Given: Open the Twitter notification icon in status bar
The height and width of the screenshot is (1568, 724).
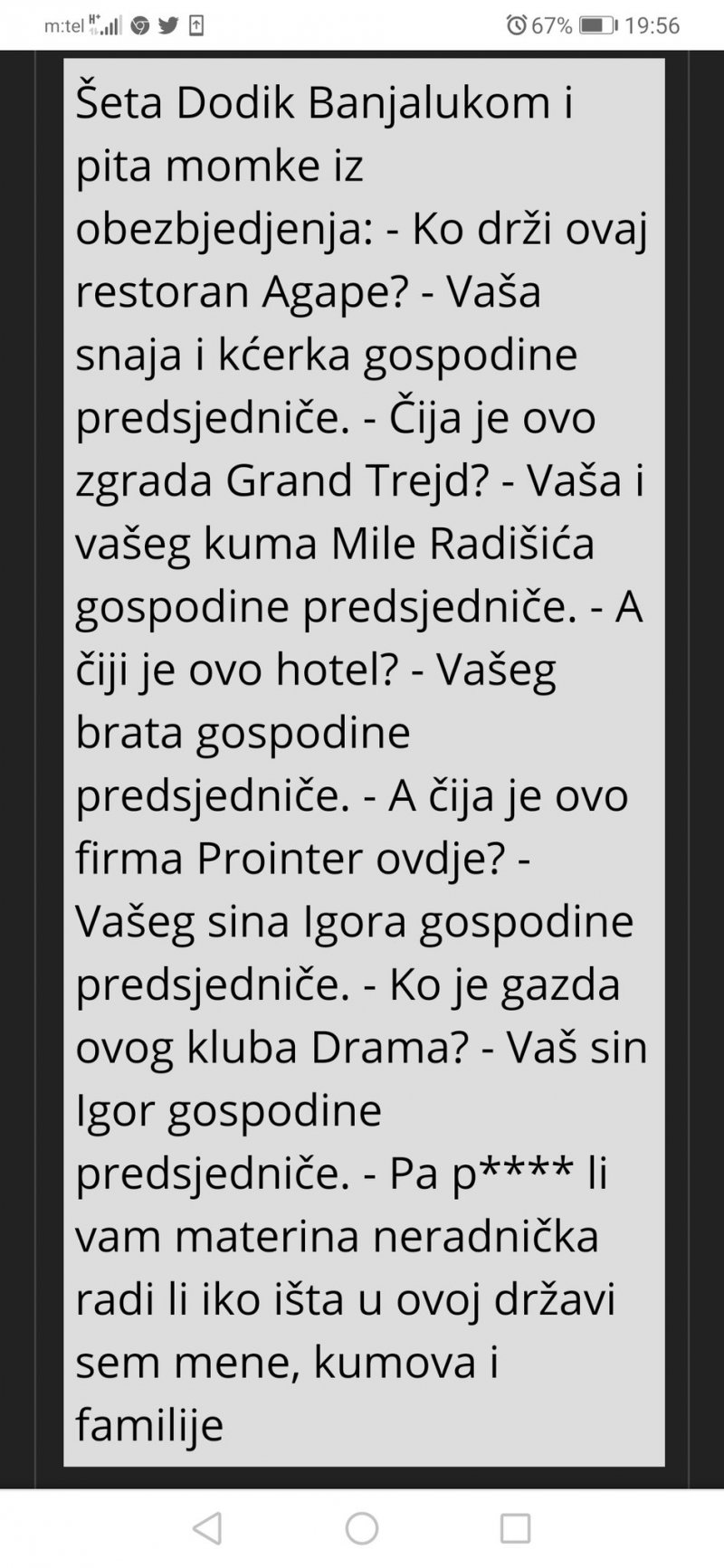Looking at the screenshot, I should click(168, 23).
